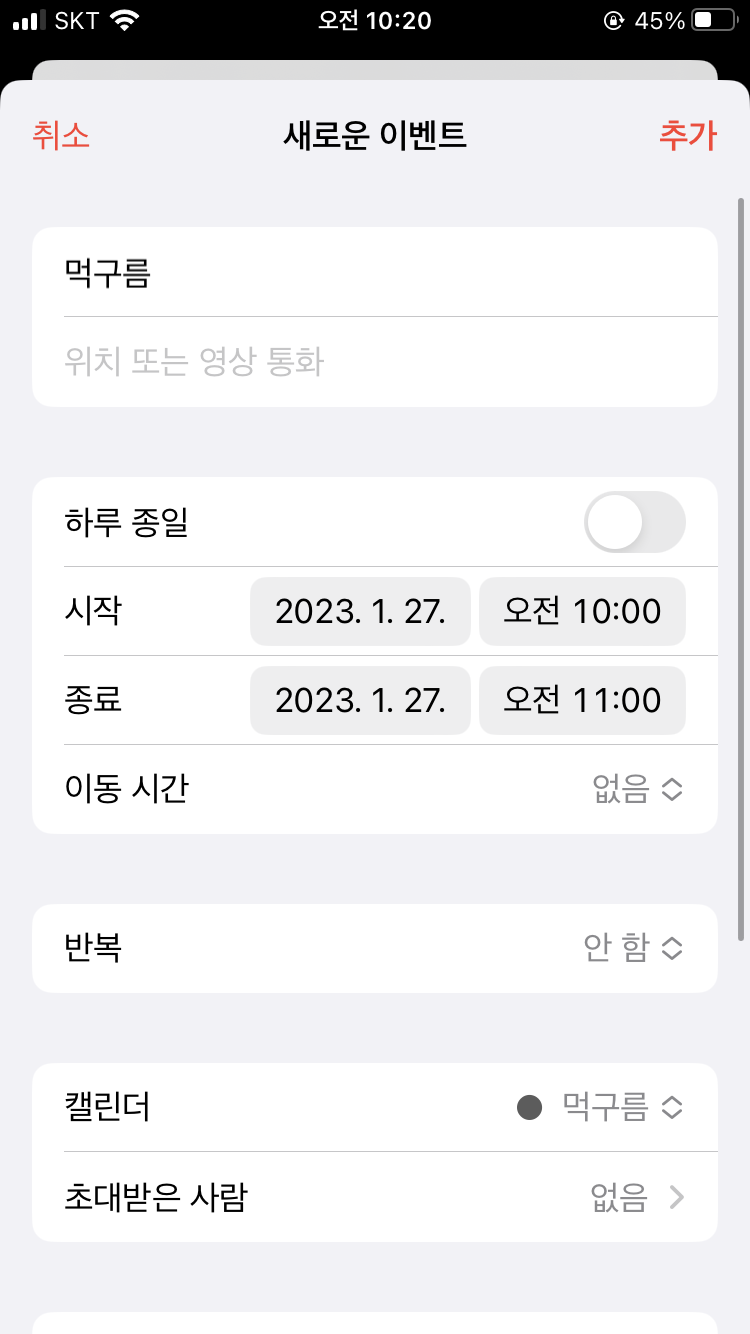Enable the 하루 종일 all-day switch
The width and height of the screenshot is (750, 1334).
click(x=634, y=522)
